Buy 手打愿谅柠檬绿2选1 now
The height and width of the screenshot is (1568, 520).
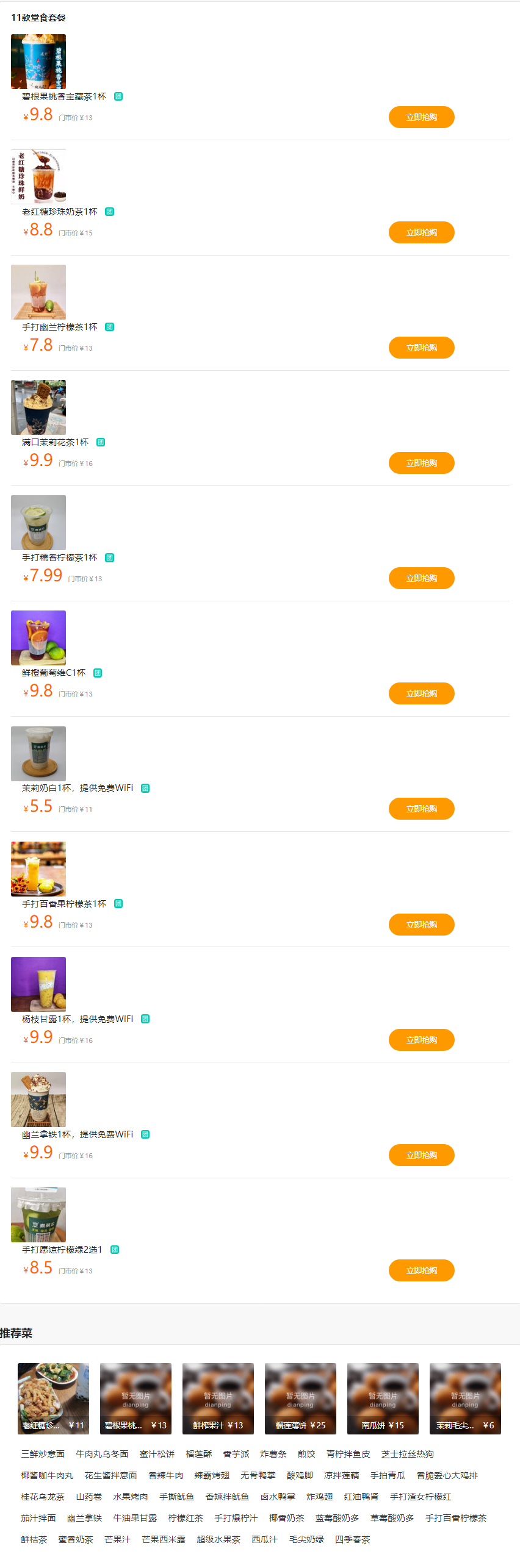click(x=421, y=1270)
